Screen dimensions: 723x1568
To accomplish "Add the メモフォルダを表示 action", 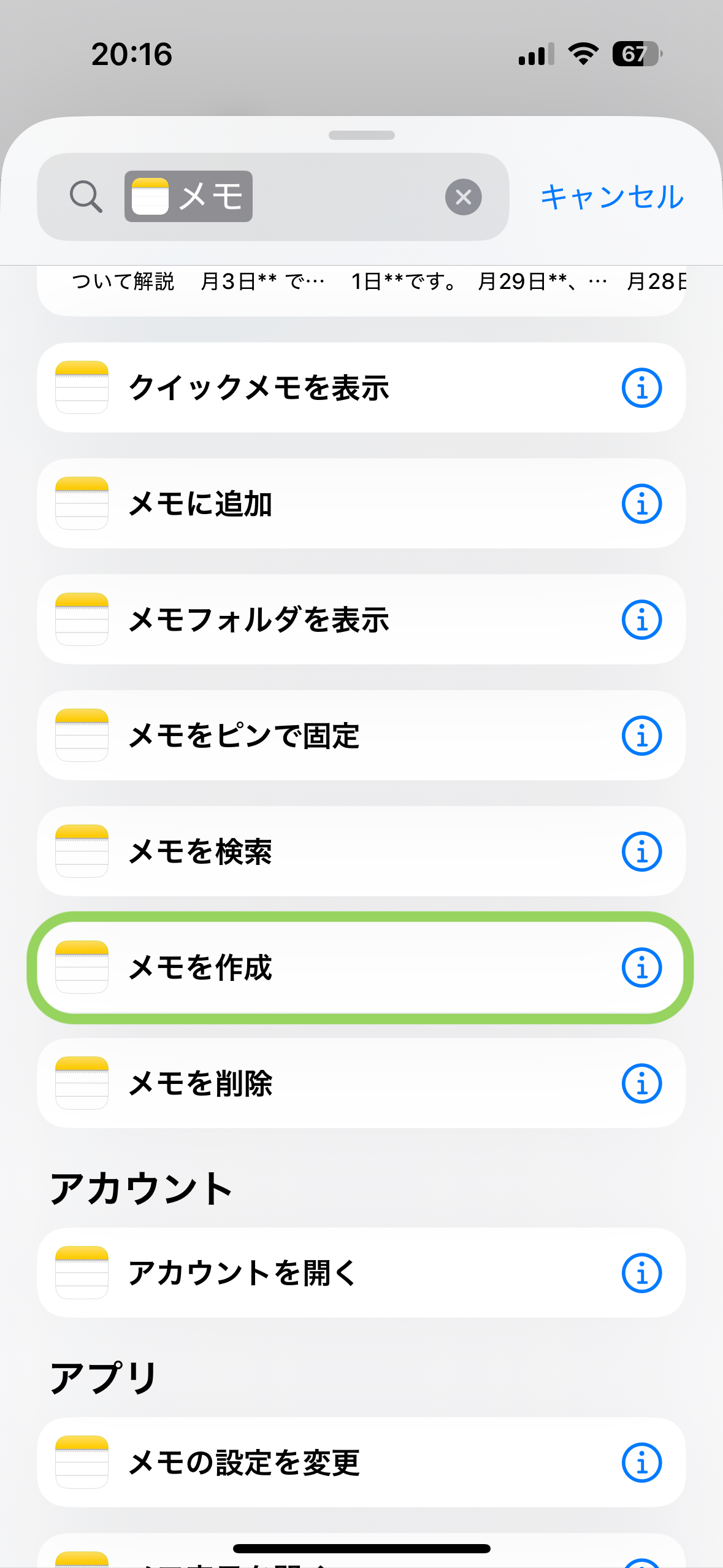I will click(x=361, y=620).
